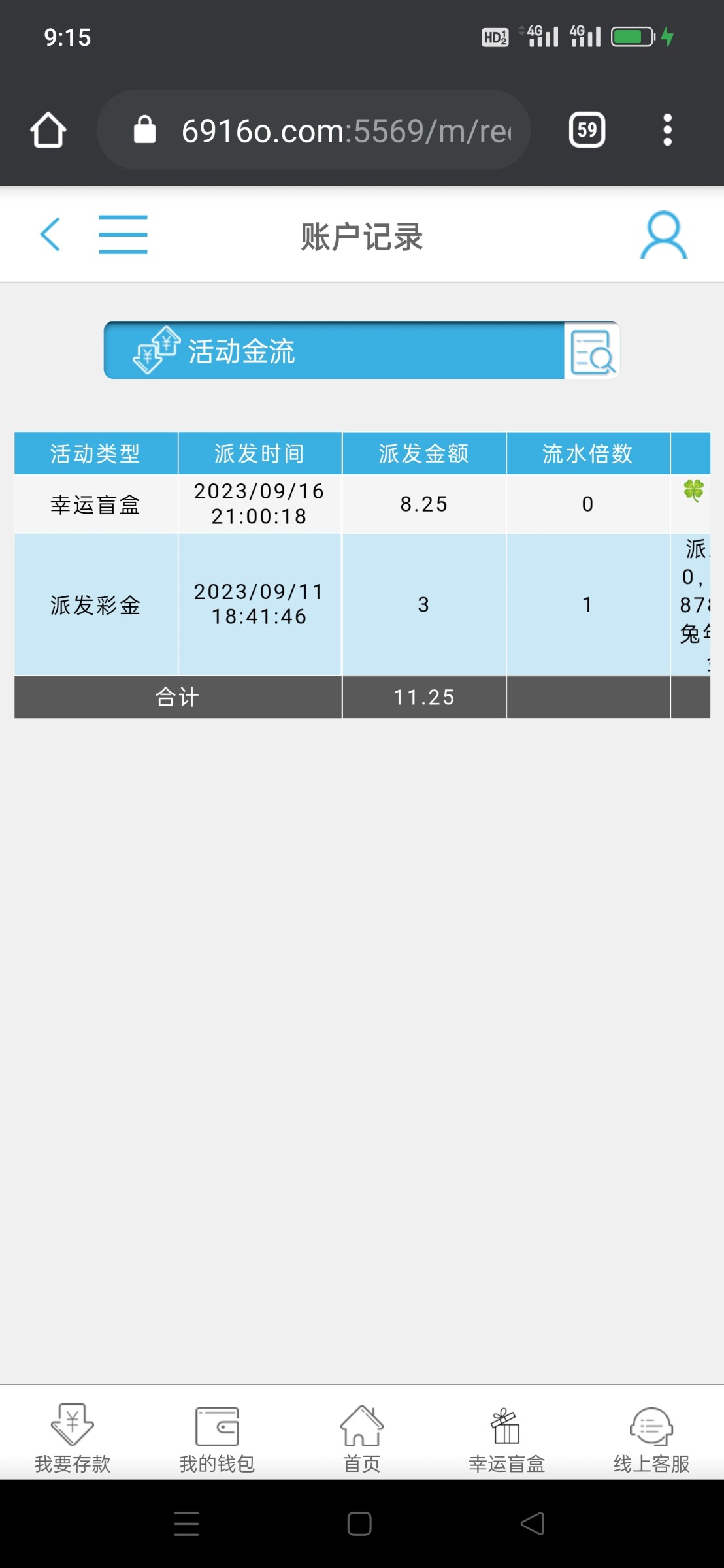This screenshot has width=724, height=1568.
Task: Tap the system back navigation button
Action: [x=533, y=1524]
